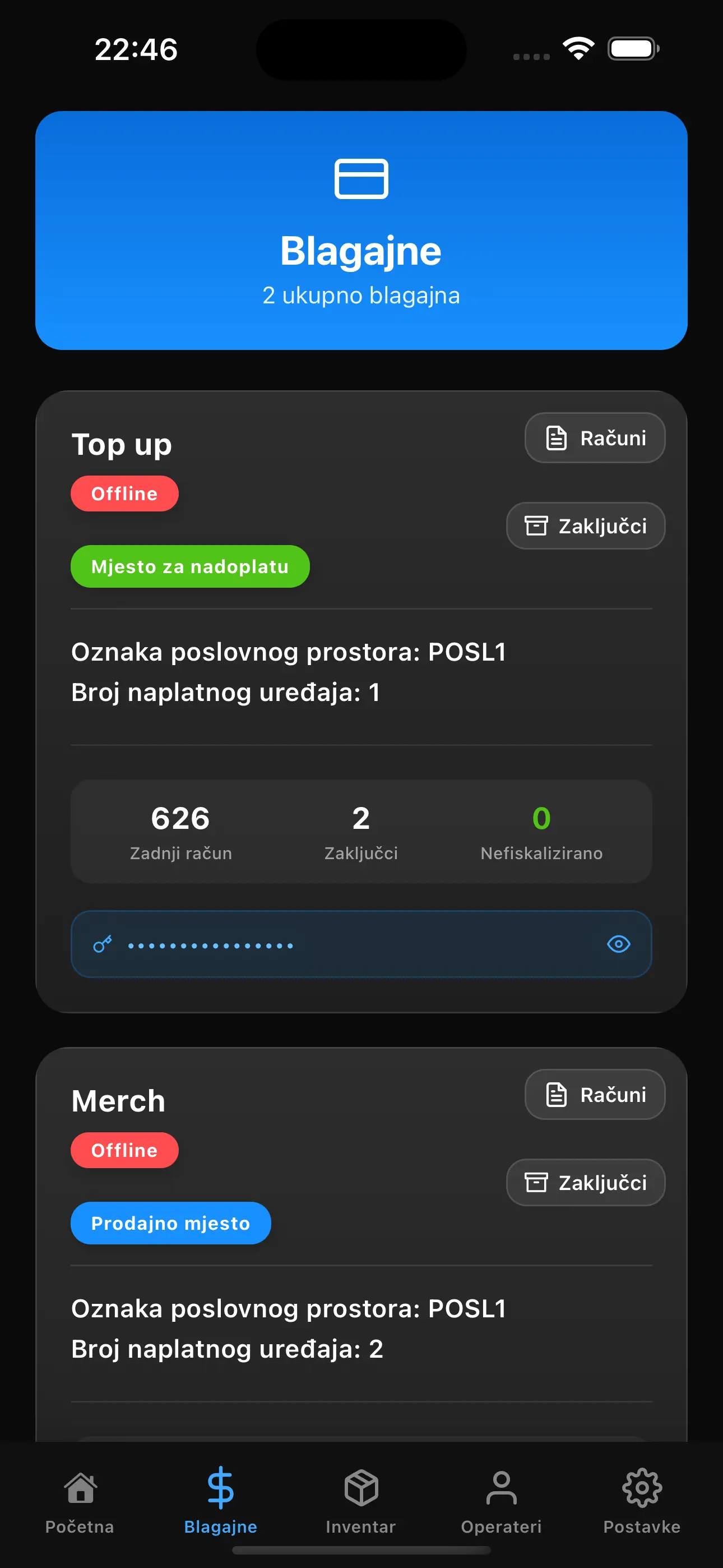Open Postavke settings tab

[x=641, y=1500]
